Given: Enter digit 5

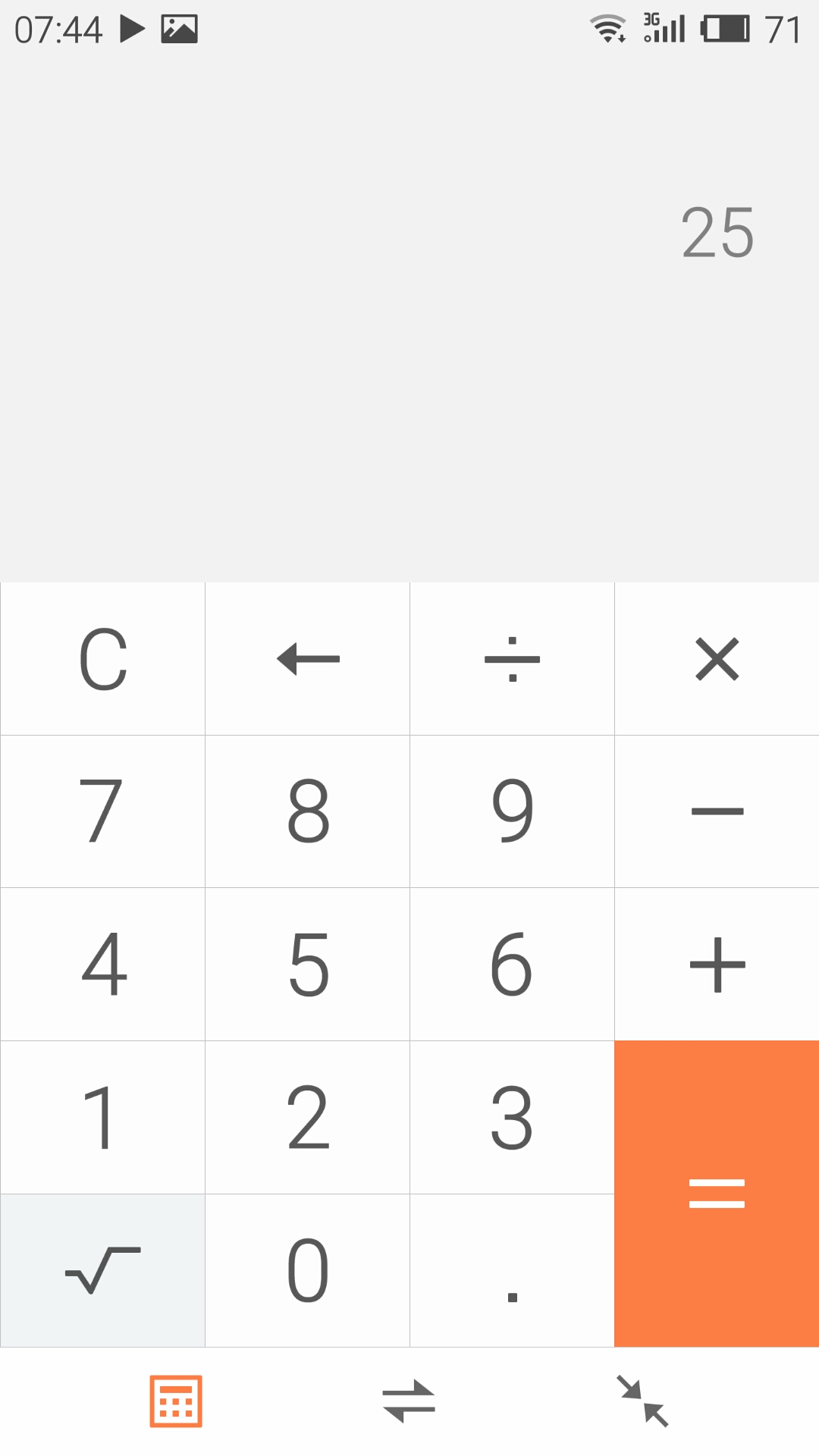Looking at the screenshot, I should coord(307,965).
